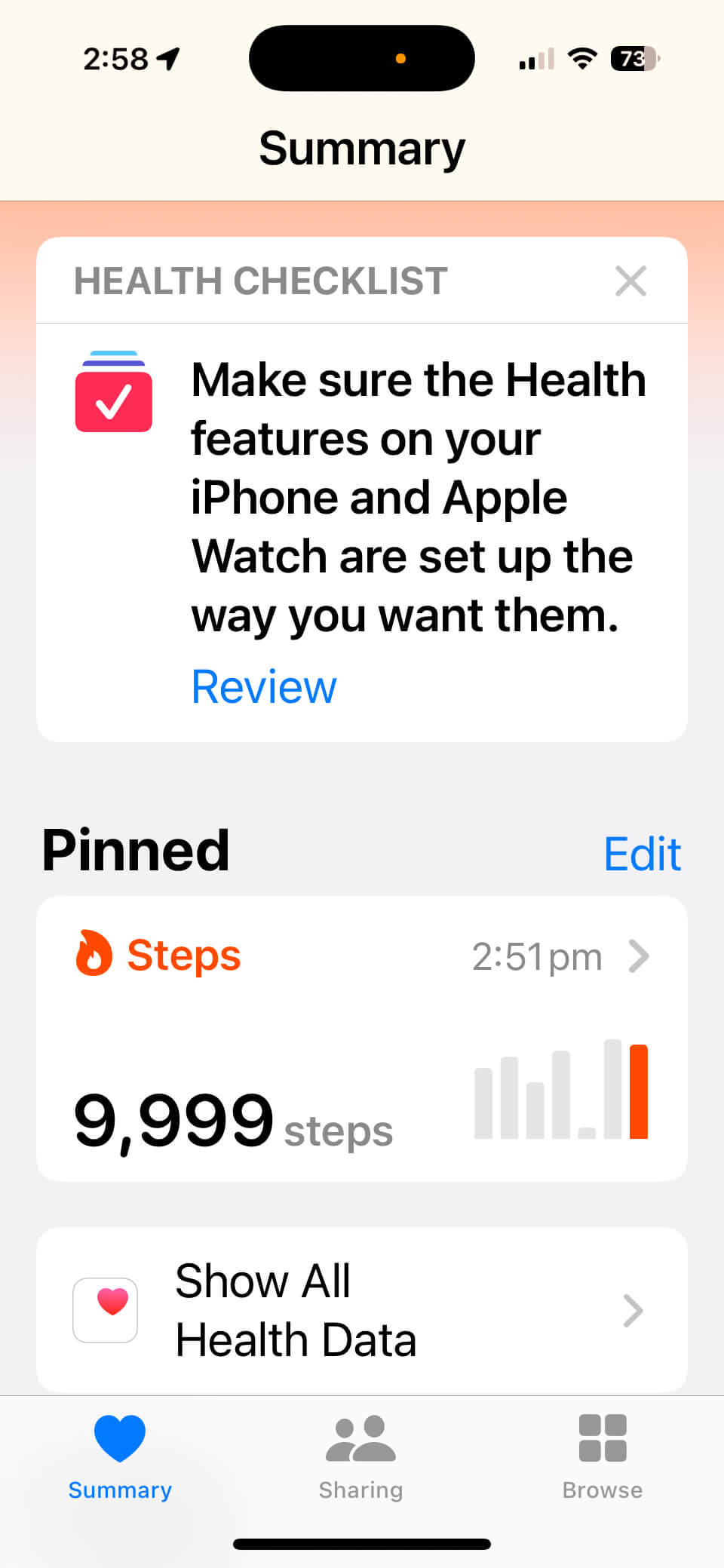Expand Show All Health Data with its chevron
This screenshot has height=1568, width=724.
tap(632, 1311)
